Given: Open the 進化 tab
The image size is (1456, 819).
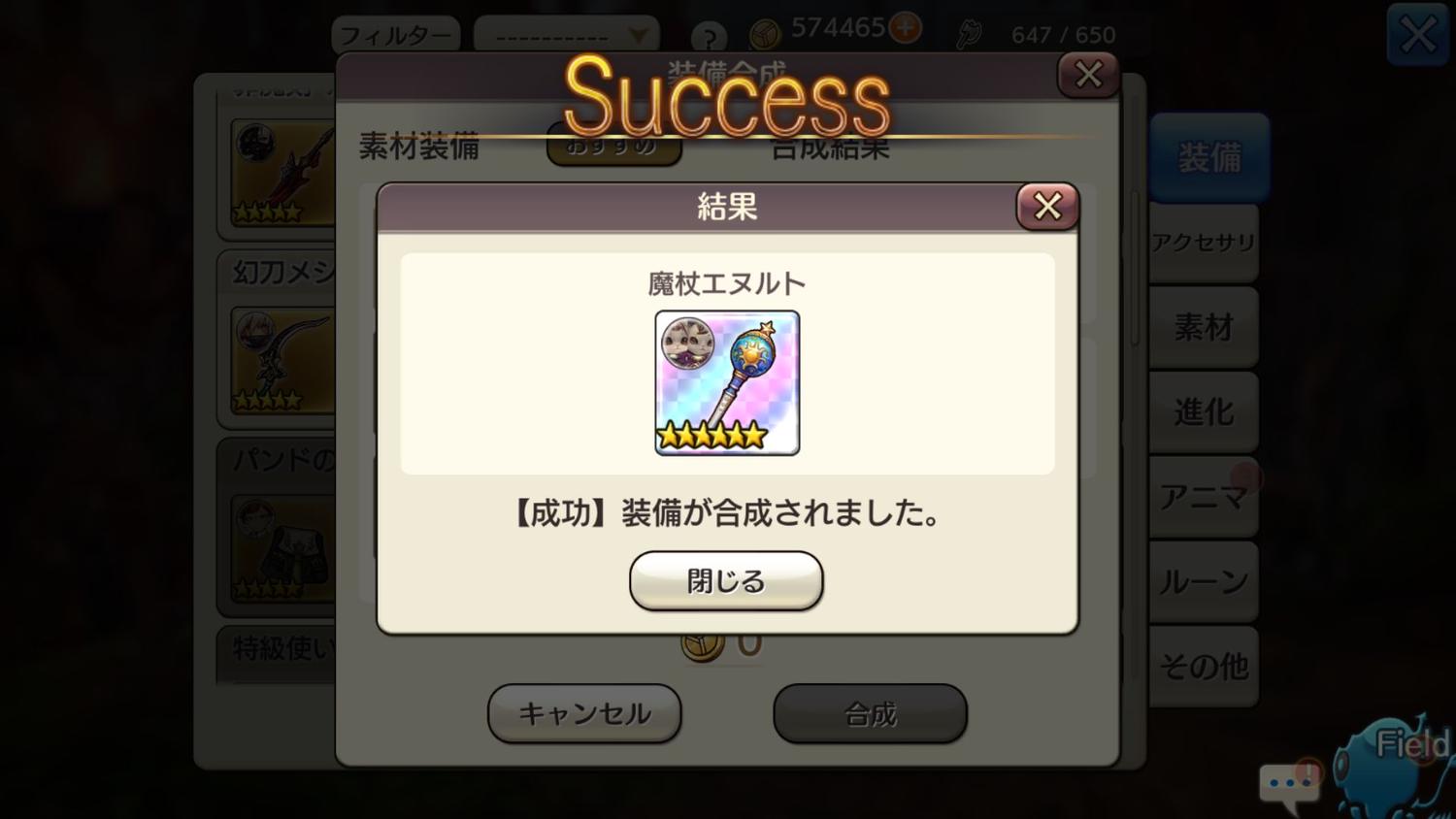Looking at the screenshot, I should [1204, 411].
